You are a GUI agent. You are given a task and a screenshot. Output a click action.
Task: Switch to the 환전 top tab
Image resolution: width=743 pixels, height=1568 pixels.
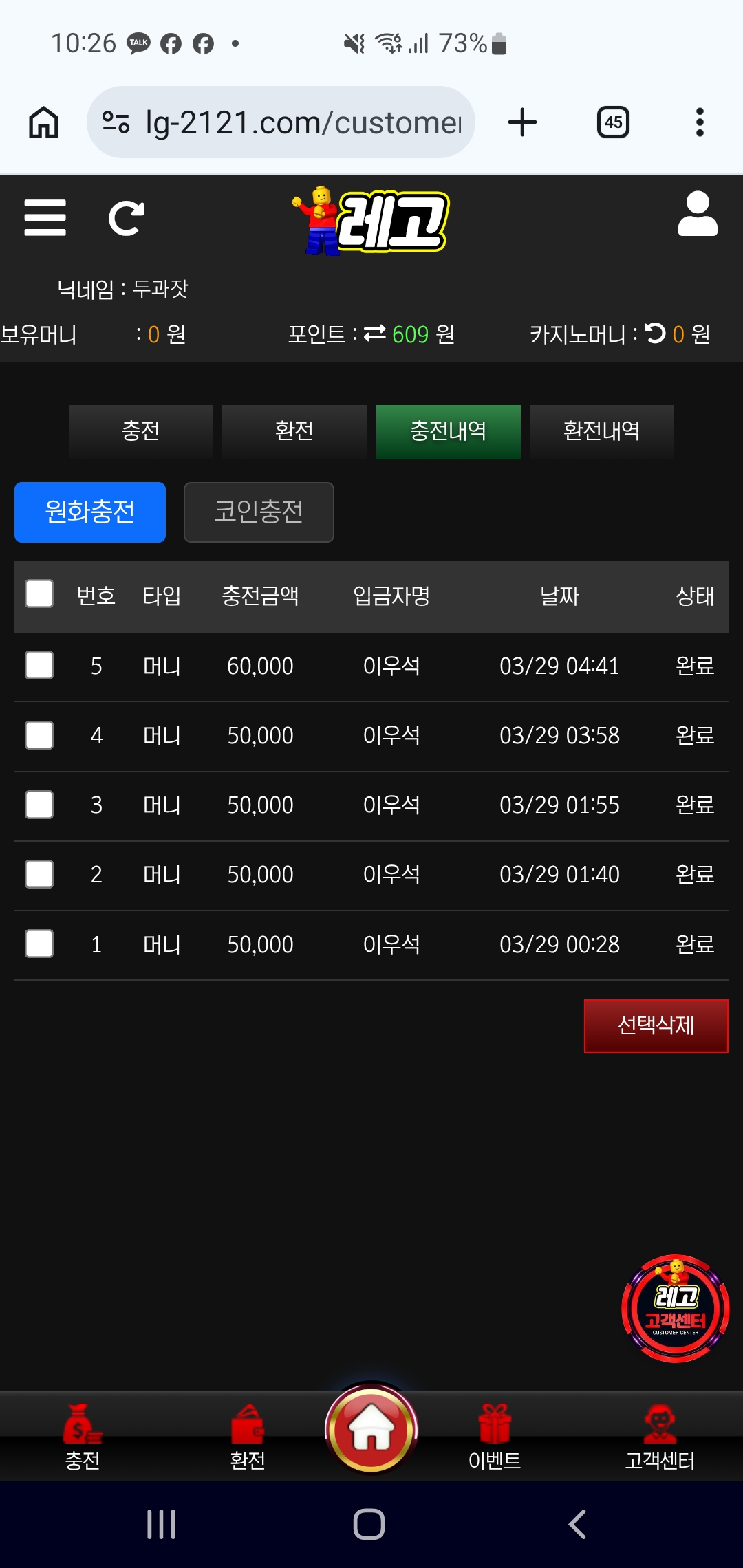294,431
